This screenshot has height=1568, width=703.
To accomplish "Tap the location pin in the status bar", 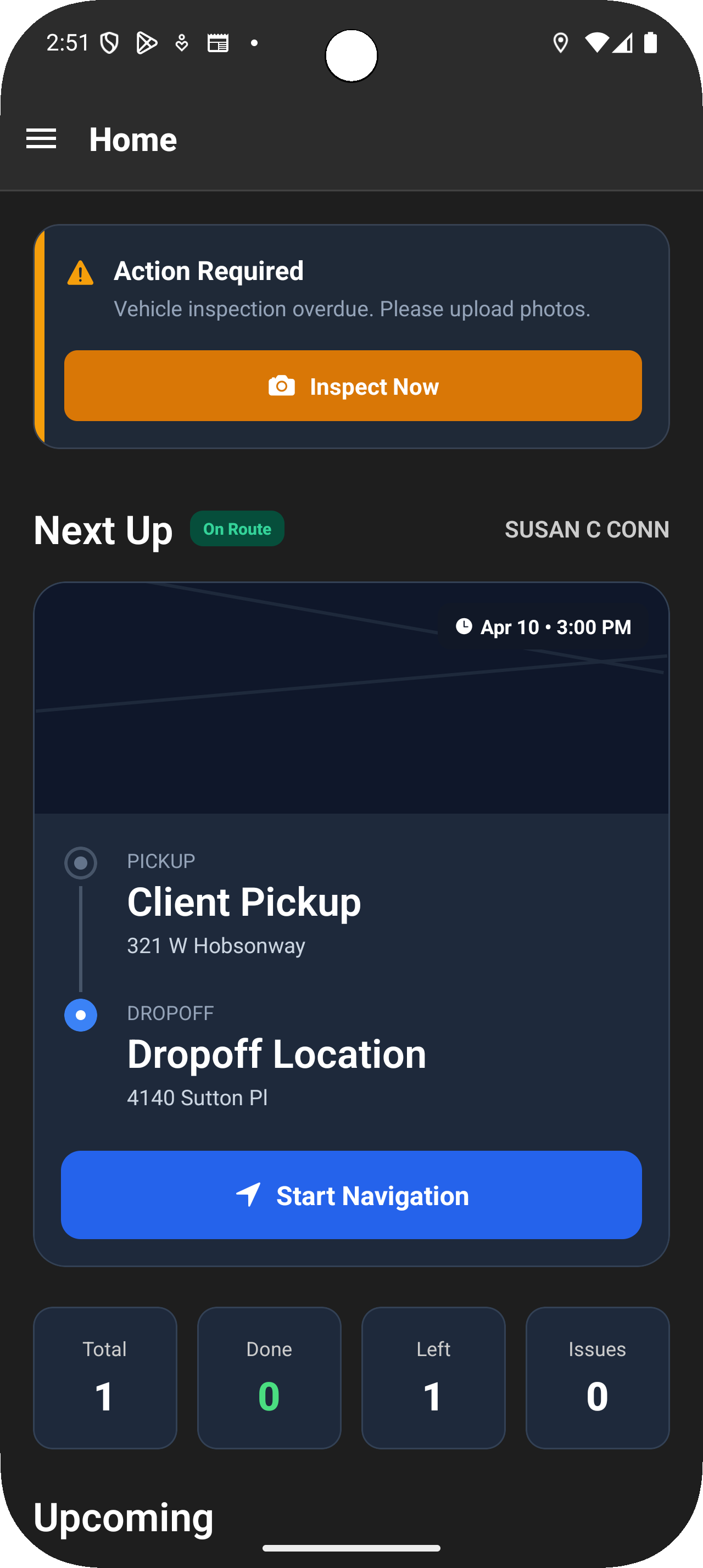I will [x=560, y=43].
